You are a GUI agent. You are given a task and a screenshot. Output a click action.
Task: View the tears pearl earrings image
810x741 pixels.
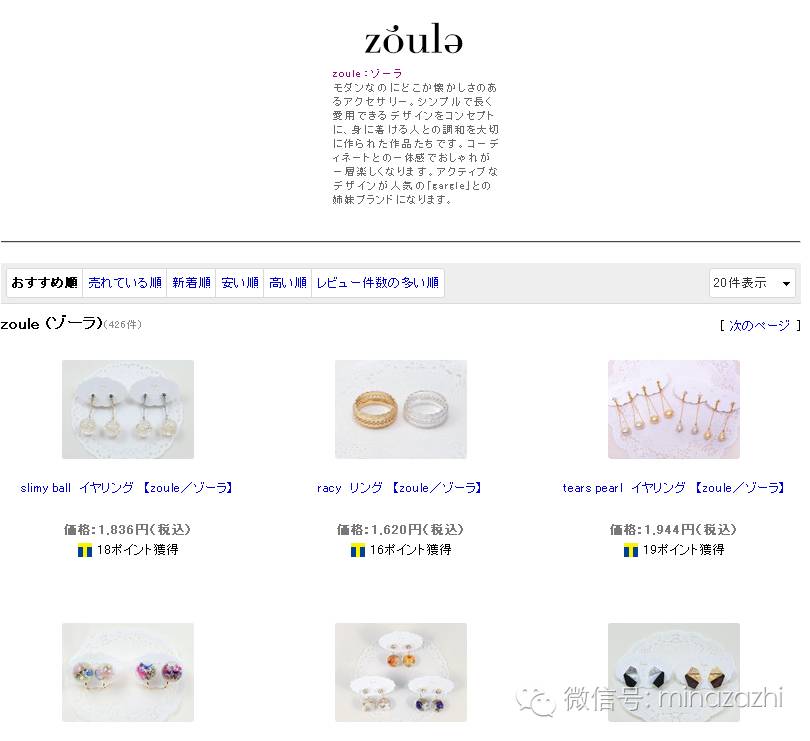(x=673, y=409)
